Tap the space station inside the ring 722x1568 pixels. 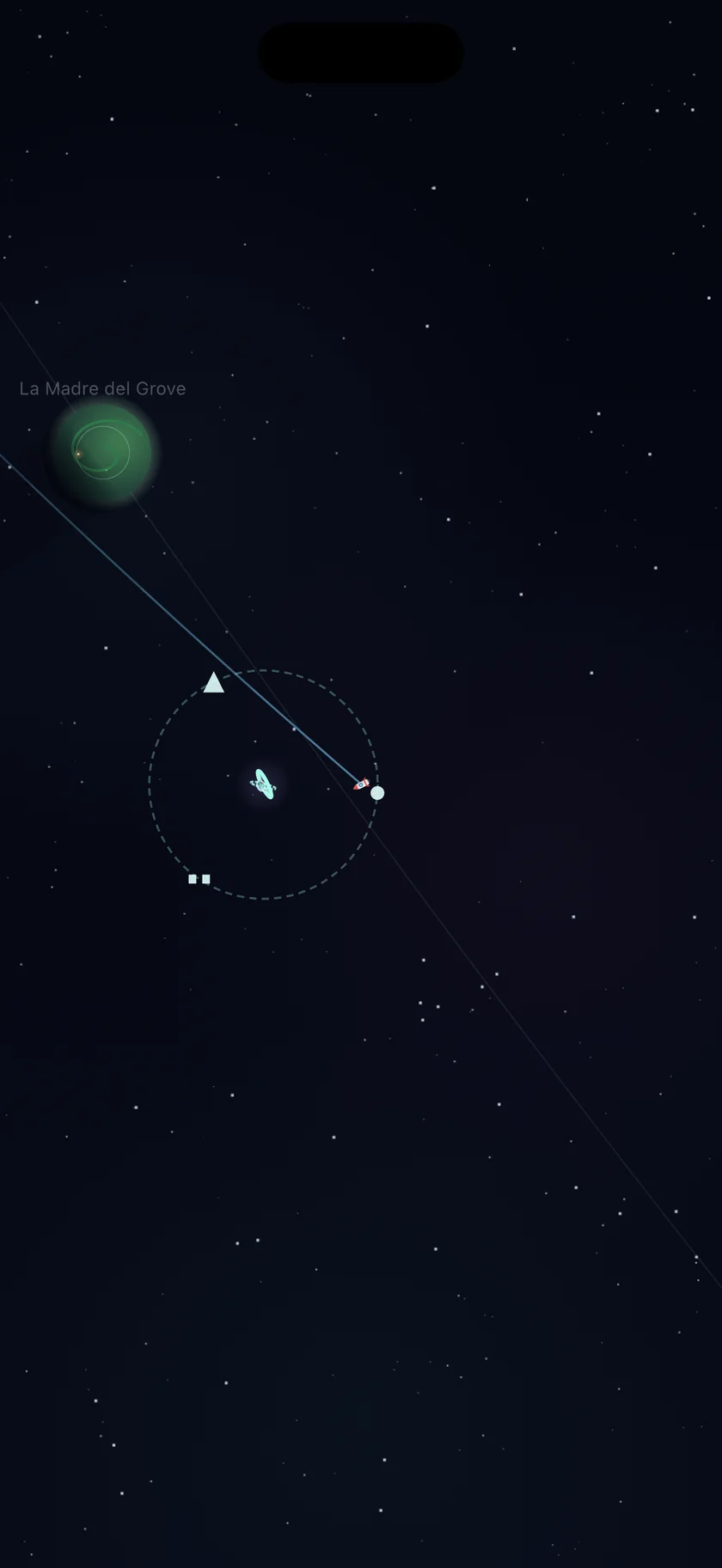263,784
